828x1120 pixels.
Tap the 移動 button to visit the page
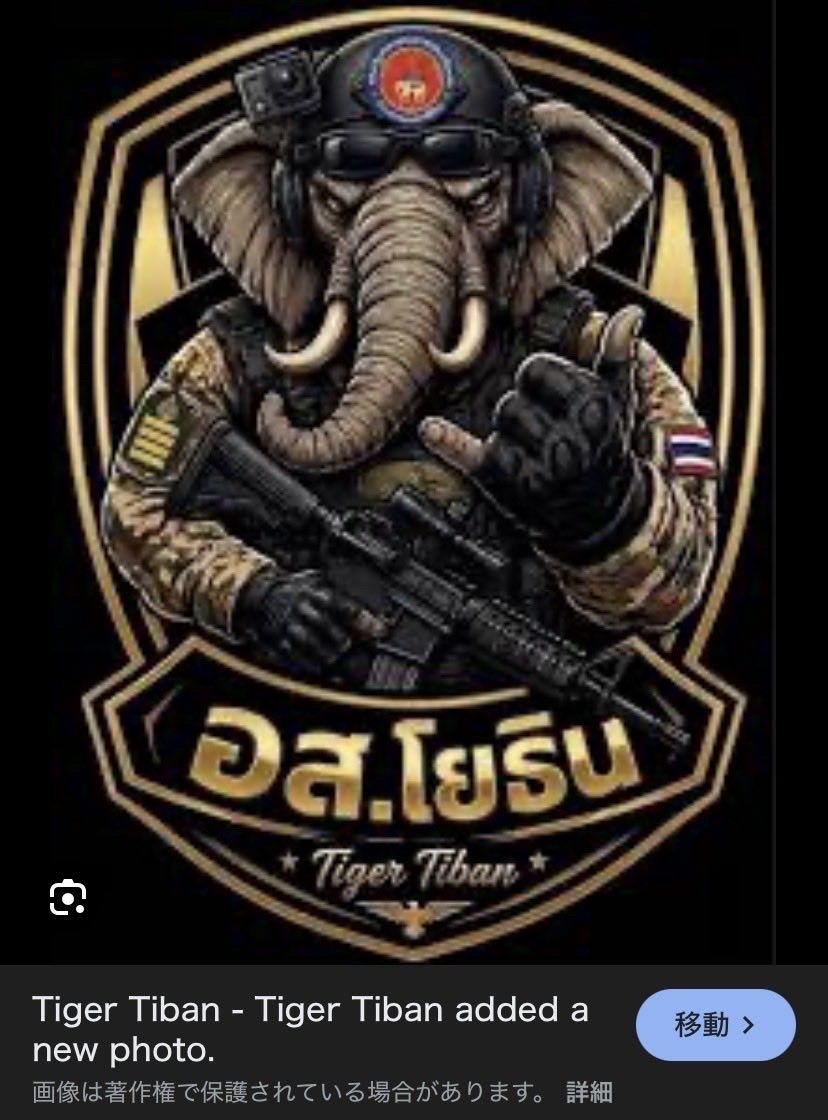pos(715,1025)
